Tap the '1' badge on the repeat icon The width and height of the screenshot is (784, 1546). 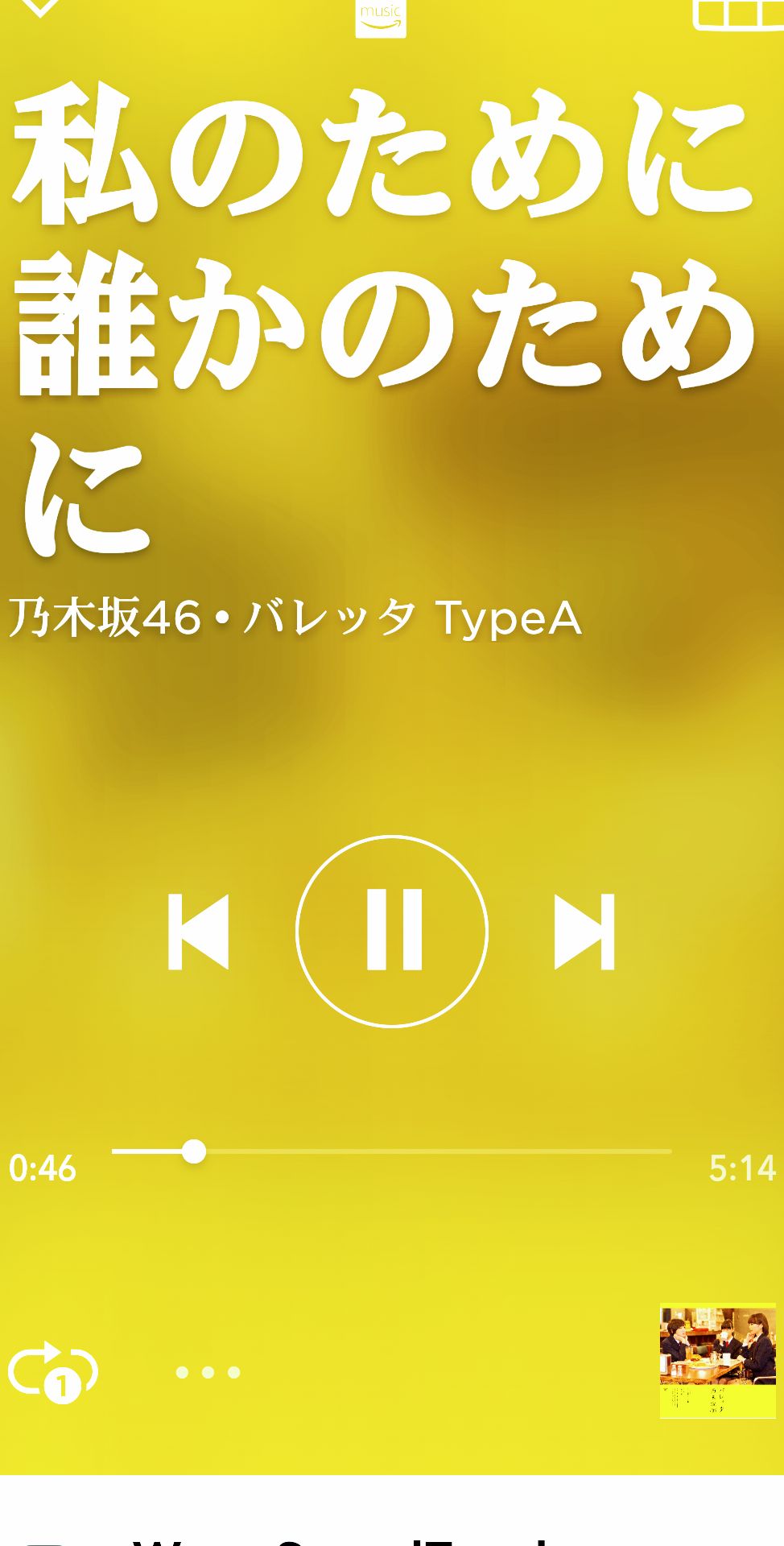tap(63, 1383)
